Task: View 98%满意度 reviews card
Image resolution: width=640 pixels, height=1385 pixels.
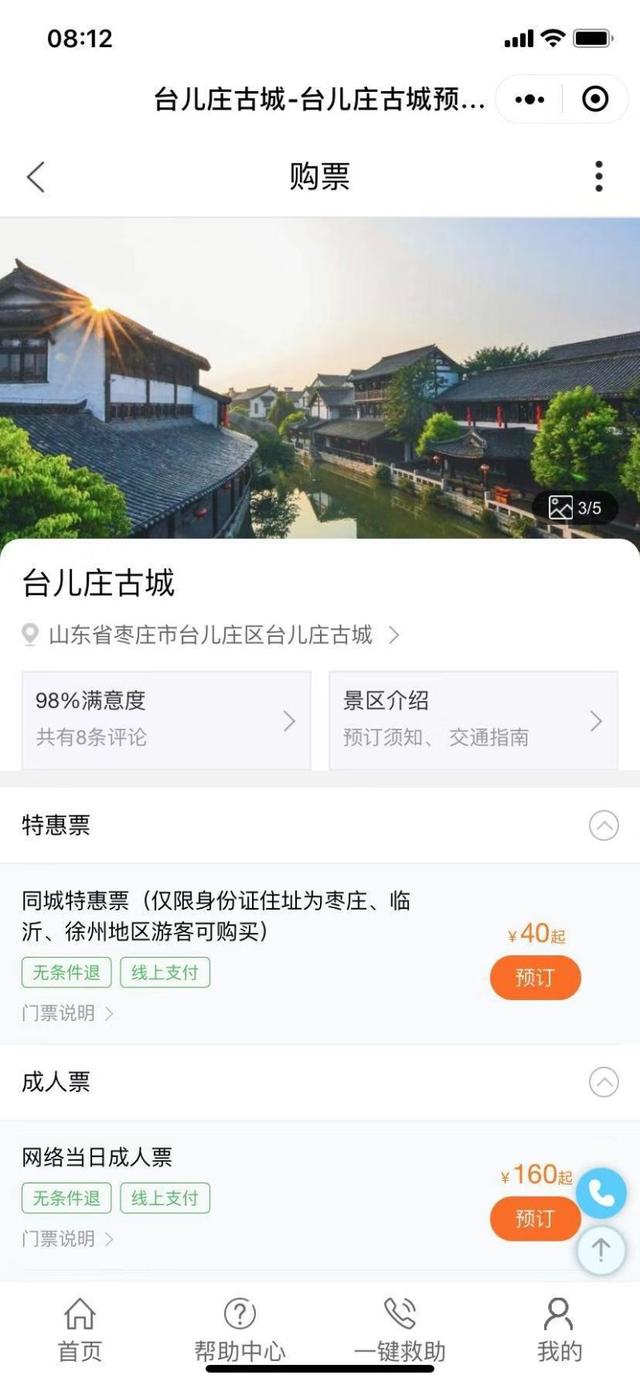Action: coord(166,719)
